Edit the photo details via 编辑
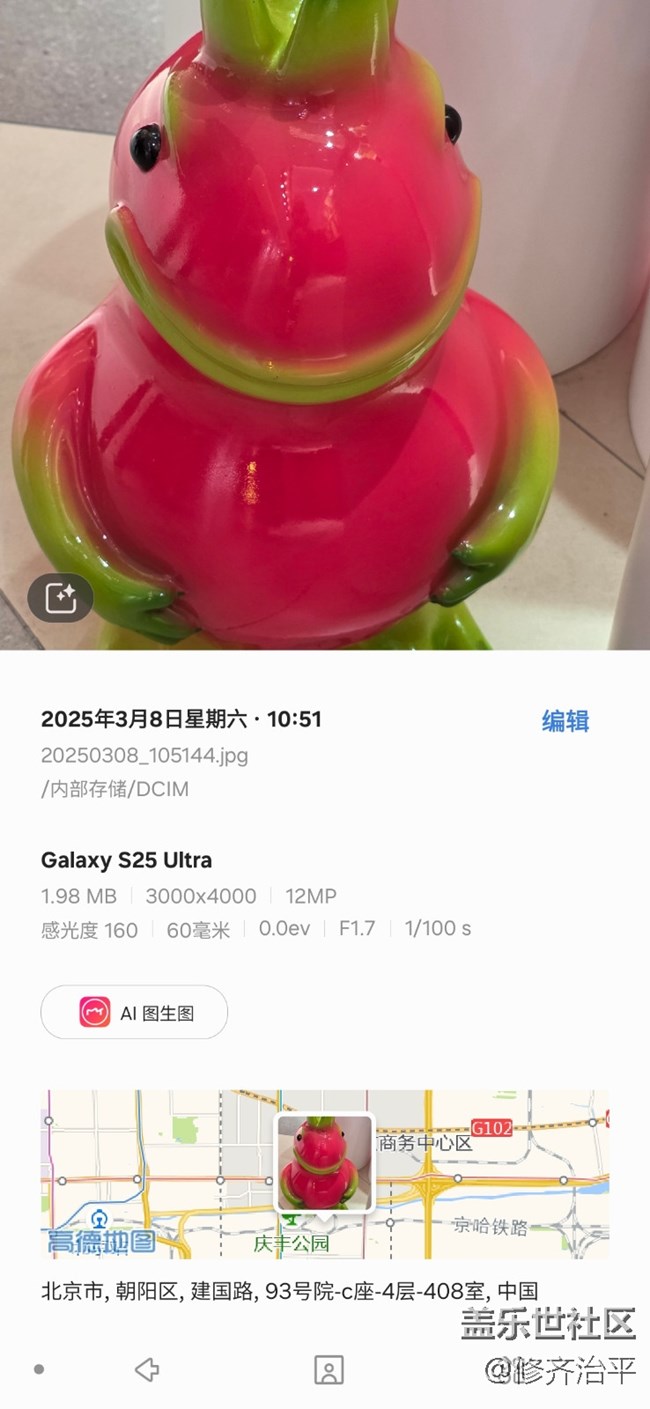 (x=565, y=721)
